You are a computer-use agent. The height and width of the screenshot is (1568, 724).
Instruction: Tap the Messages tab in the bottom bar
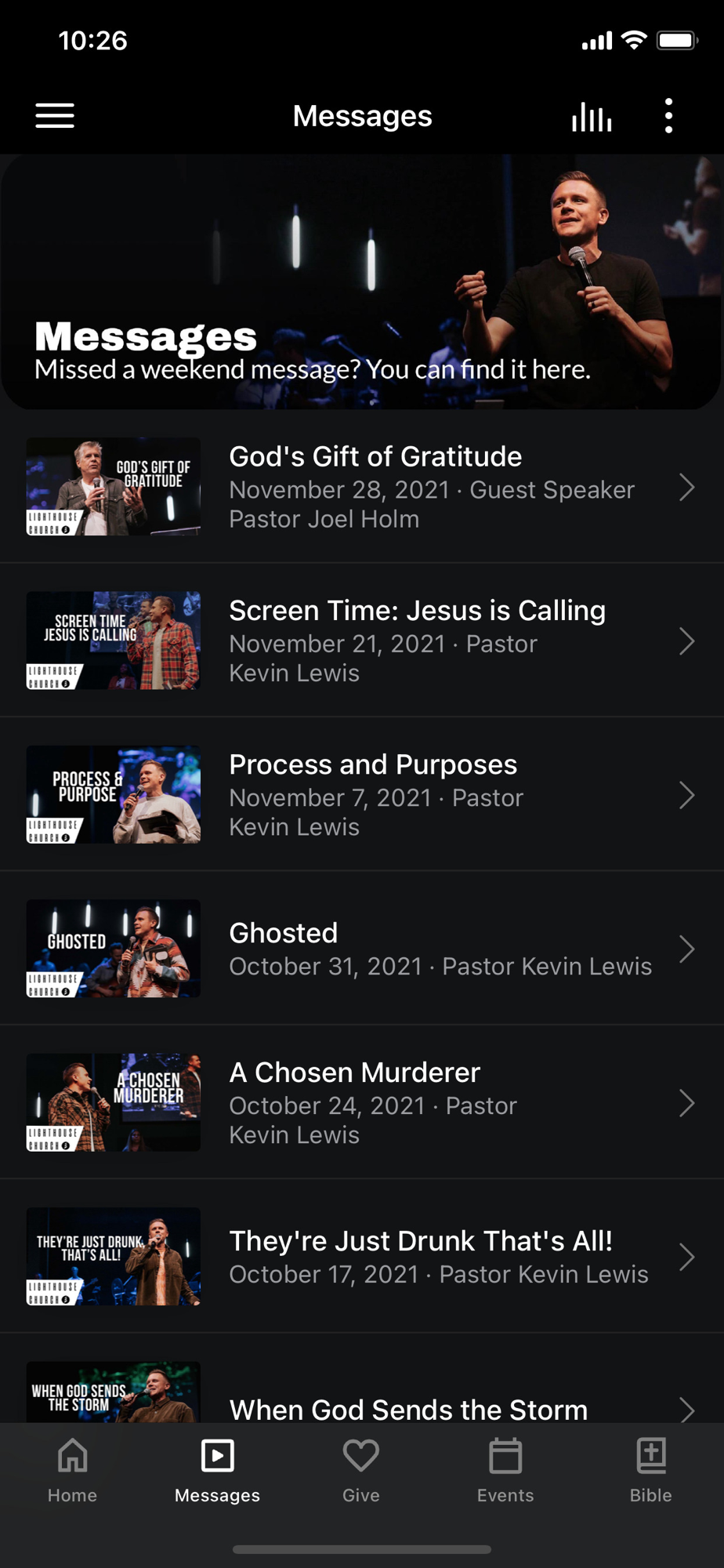tap(217, 1471)
